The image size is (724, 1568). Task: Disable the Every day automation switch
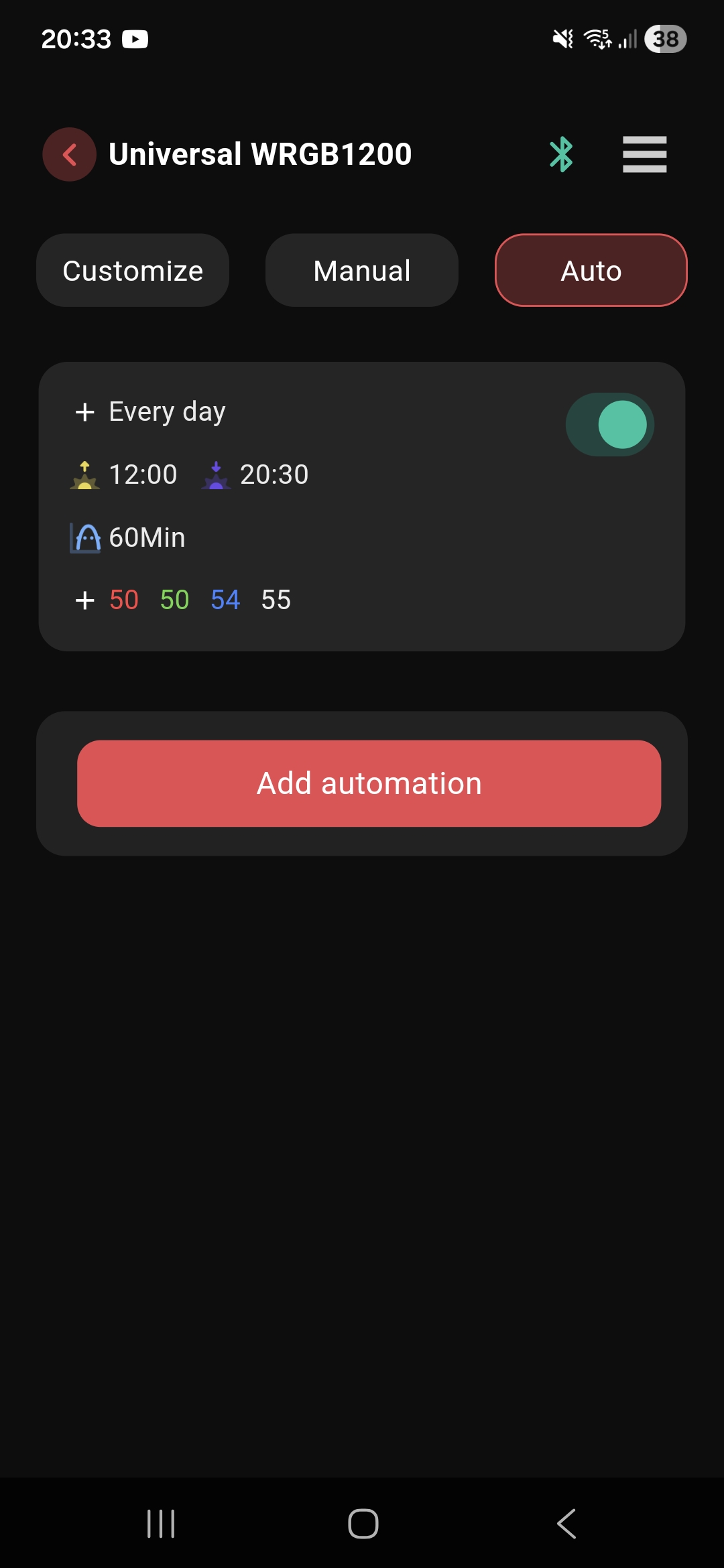click(609, 425)
